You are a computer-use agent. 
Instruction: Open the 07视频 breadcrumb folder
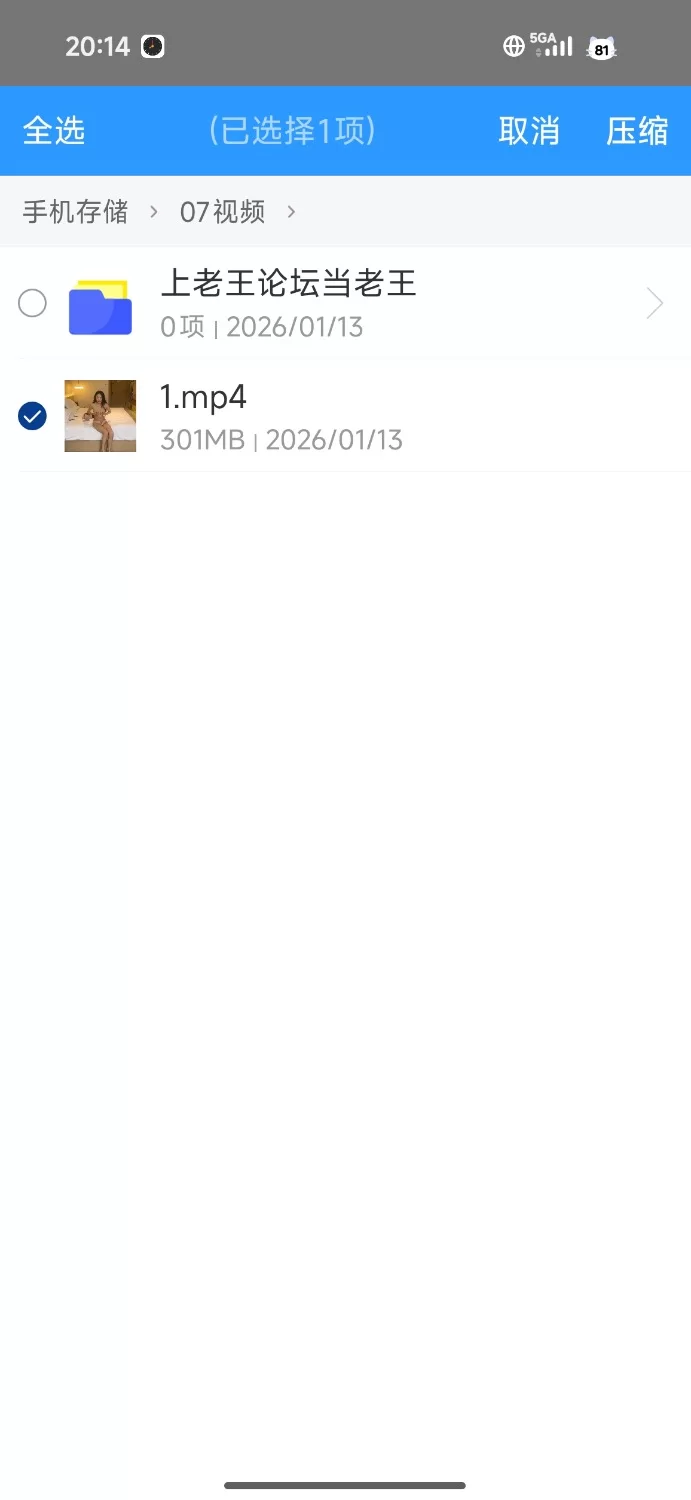222,212
